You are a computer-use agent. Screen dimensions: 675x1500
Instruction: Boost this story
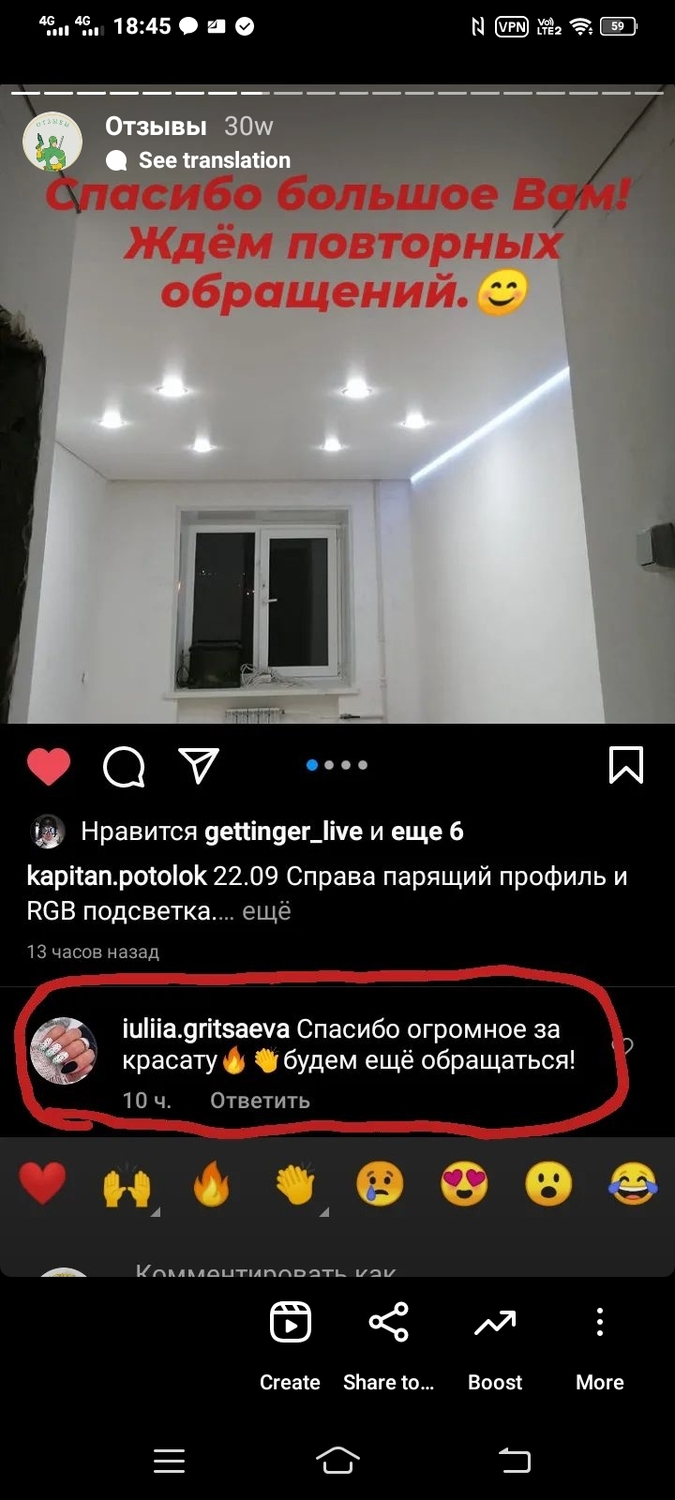point(495,1343)
